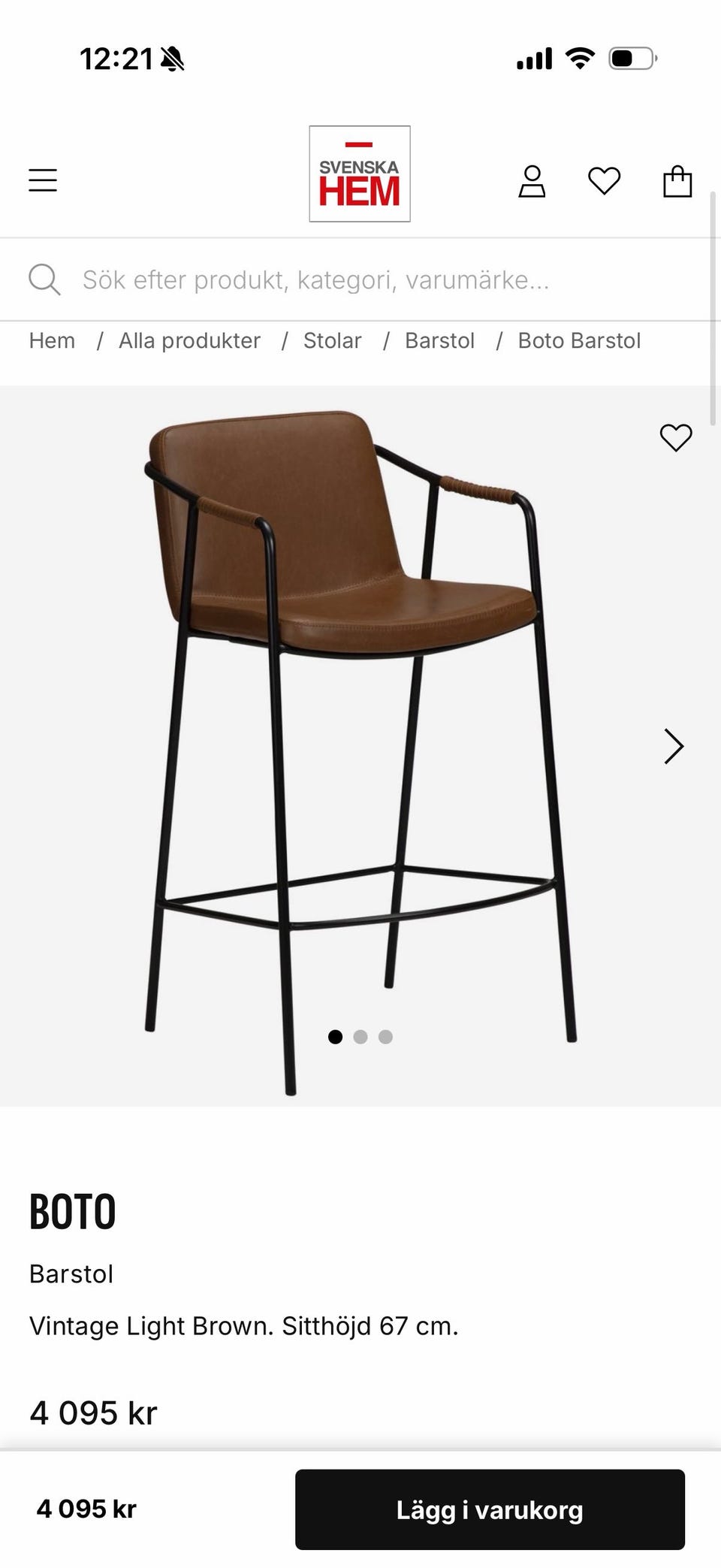Show the next product image
Image resolution: width=721 pixels, height=1568 pixels.
674,747
